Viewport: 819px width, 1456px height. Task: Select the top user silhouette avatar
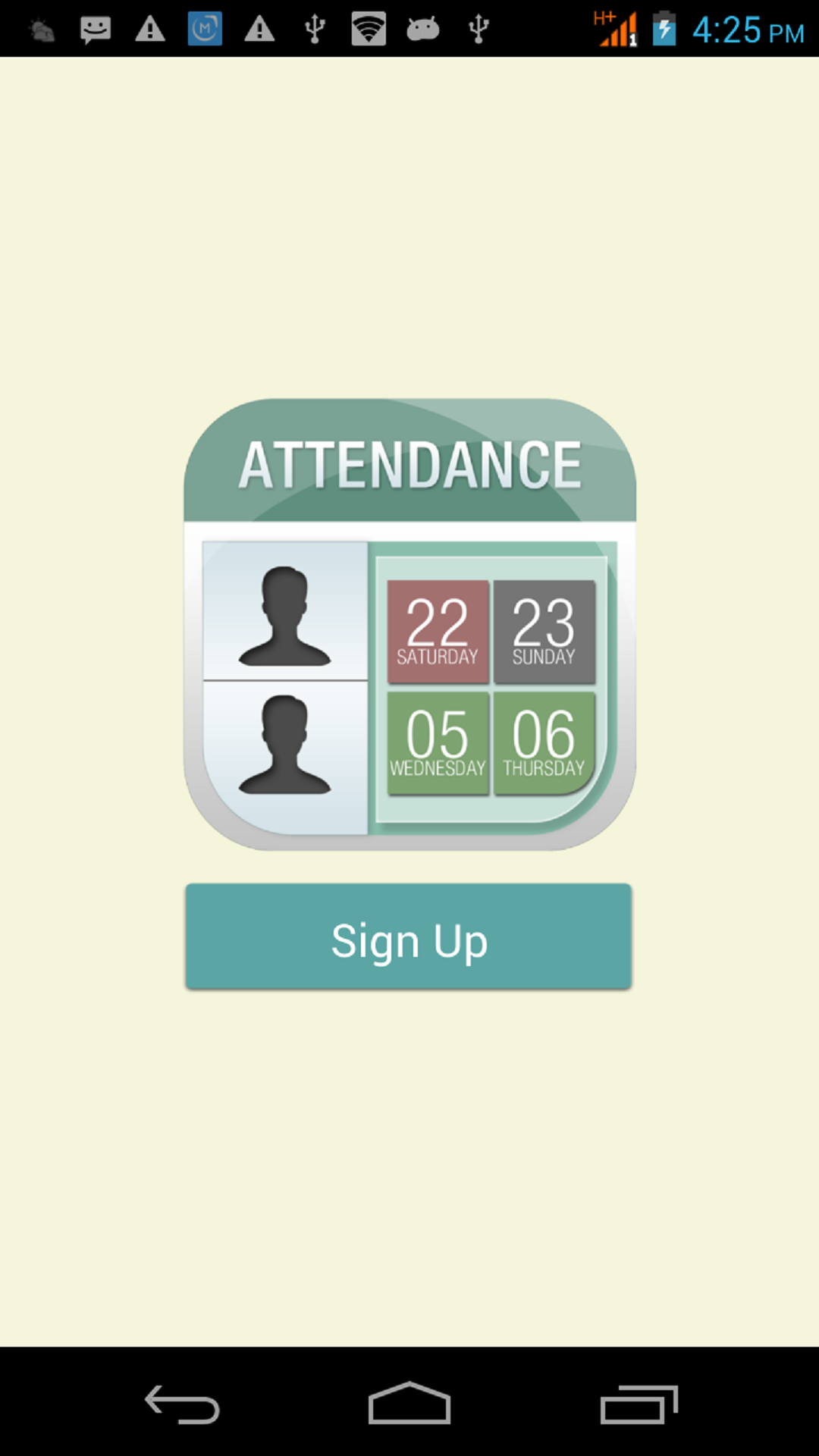[284, 614]
